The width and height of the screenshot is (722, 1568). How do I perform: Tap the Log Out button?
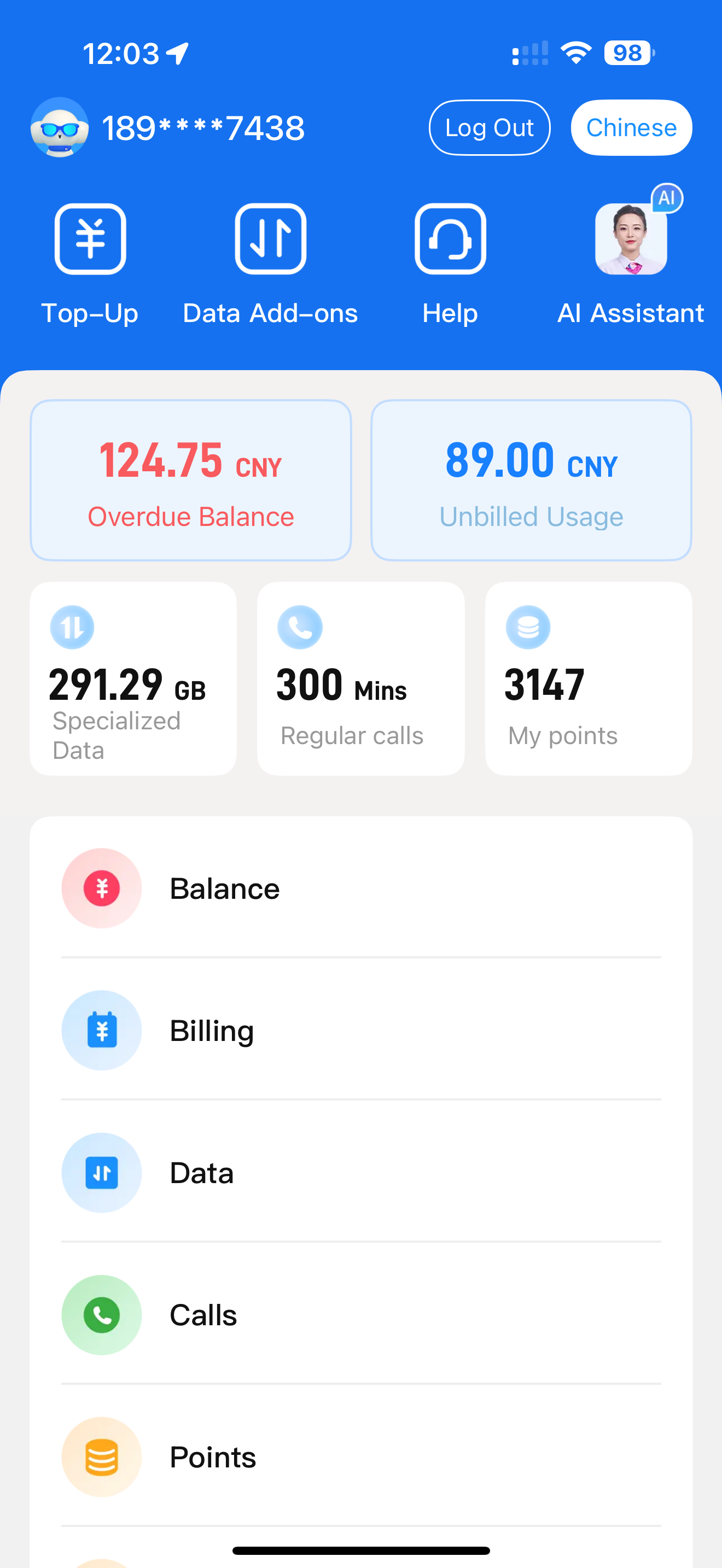[489, 128]
